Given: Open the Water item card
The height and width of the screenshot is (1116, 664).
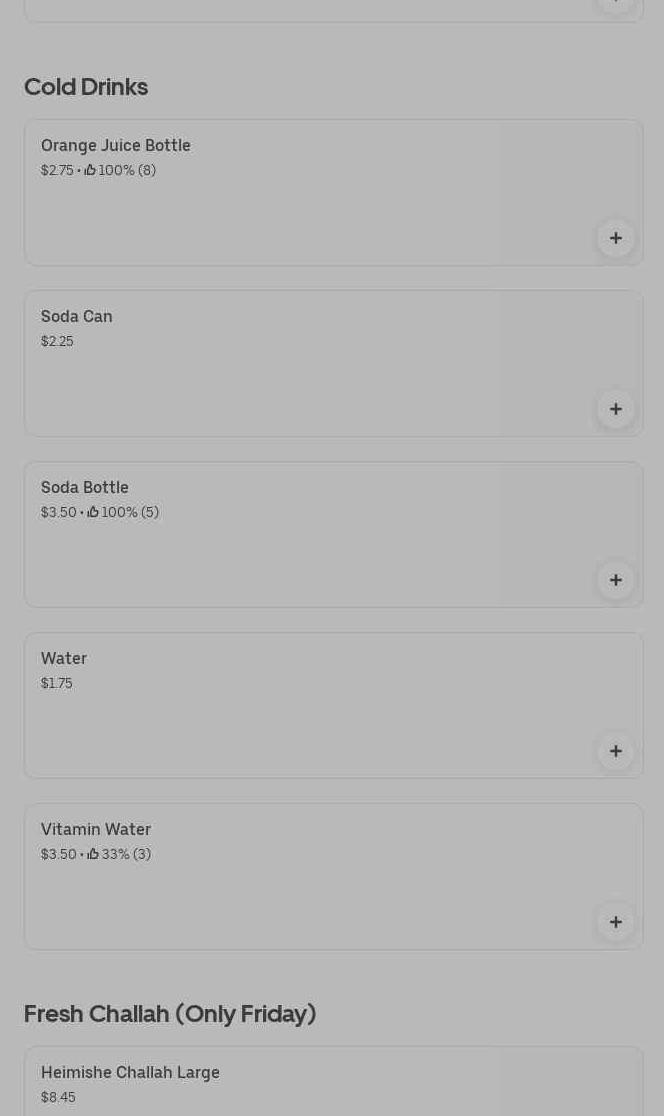Looking at the screenshot, I should point(64,659).
